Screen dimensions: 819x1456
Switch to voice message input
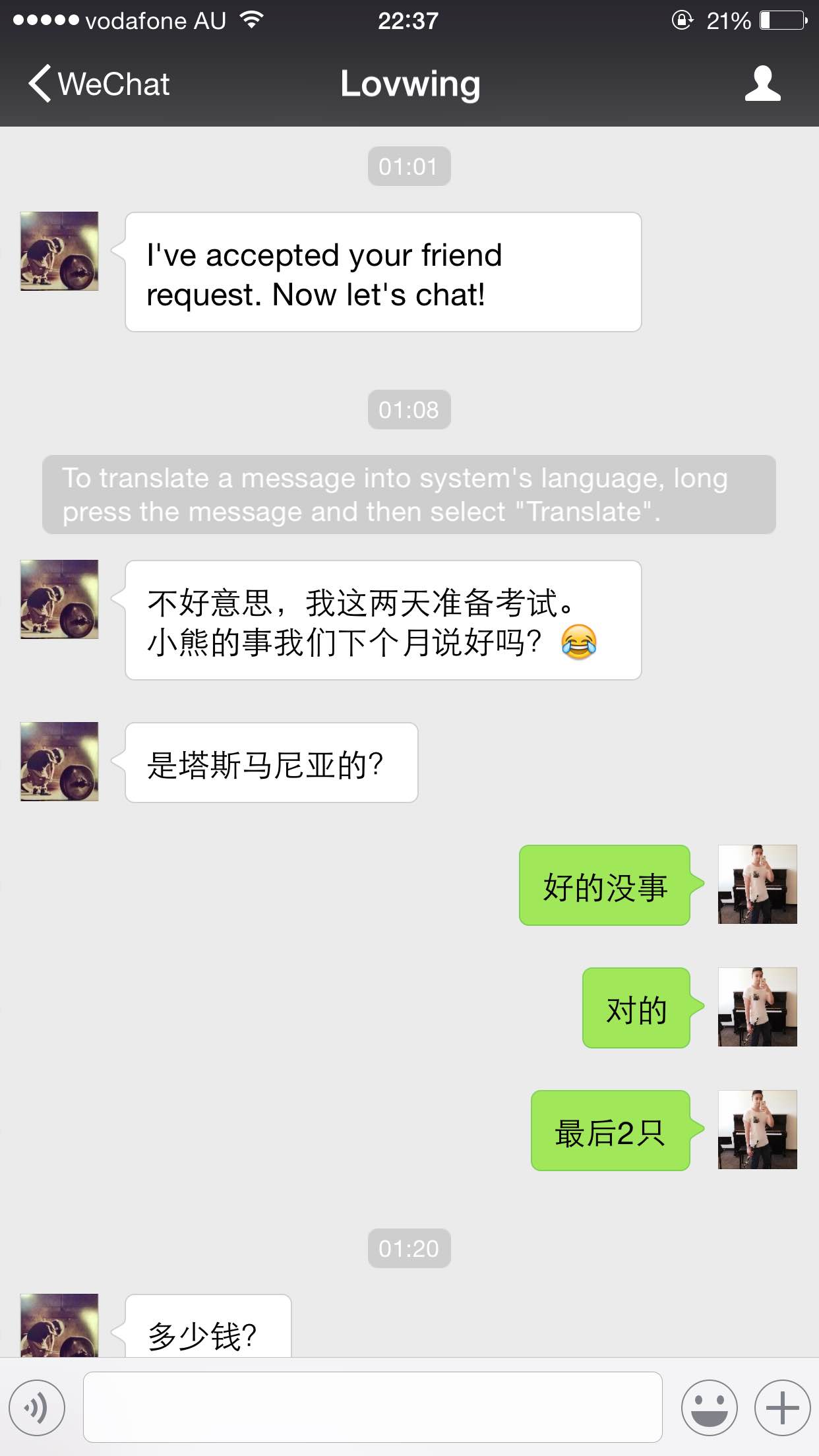pos(38,1407)
